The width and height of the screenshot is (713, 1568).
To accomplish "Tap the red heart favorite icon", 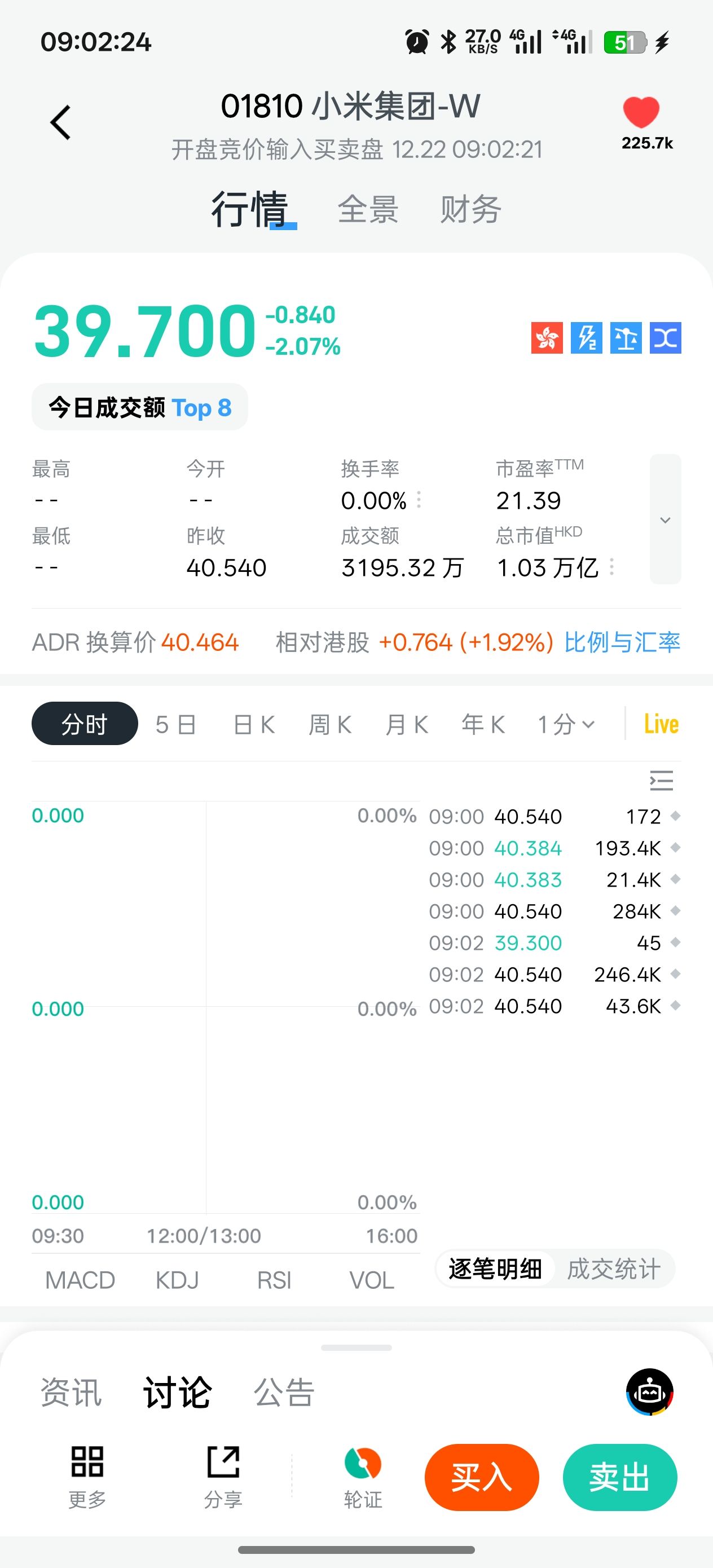I will pyautogui.click(x=641, y=113).
